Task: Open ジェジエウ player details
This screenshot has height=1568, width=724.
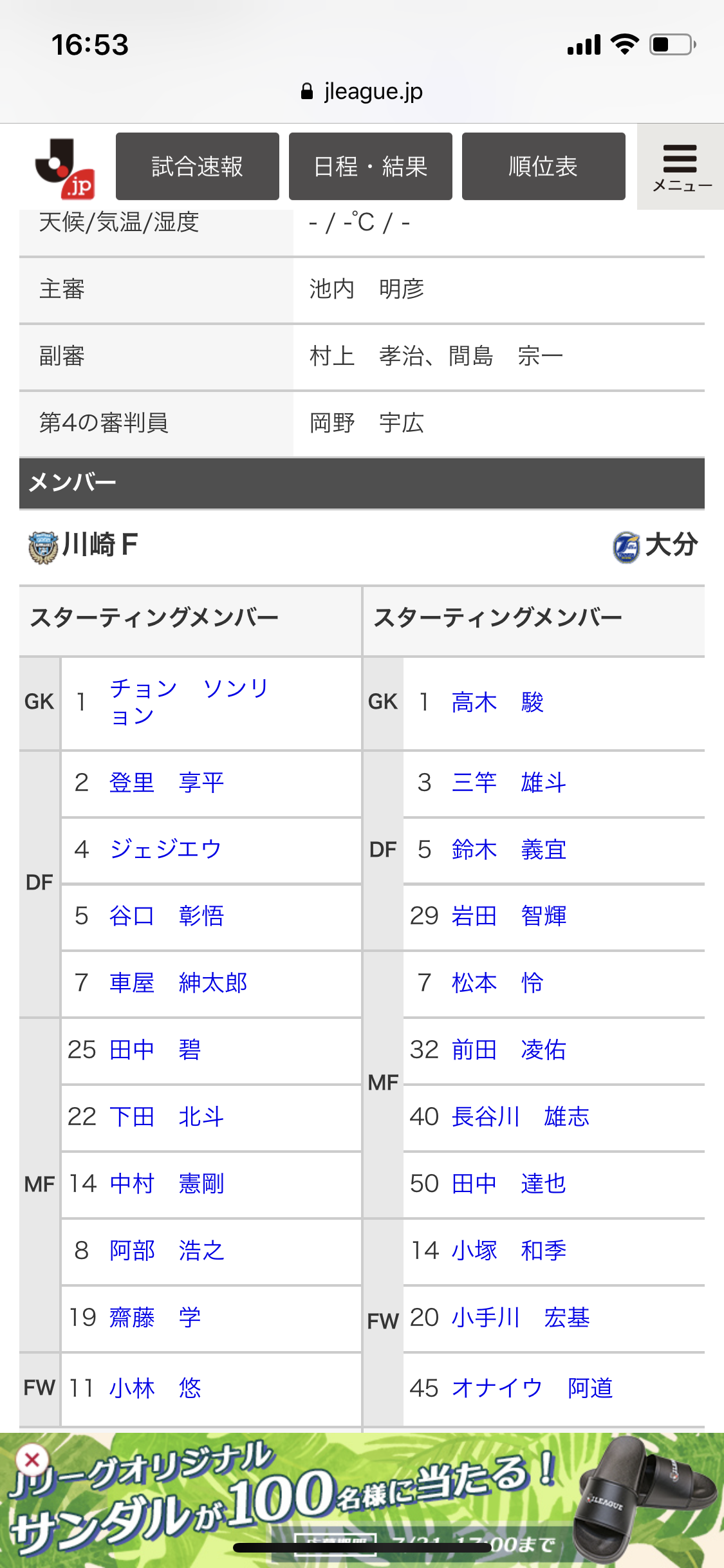Action: pyautogui.click(x=165, y=849)
